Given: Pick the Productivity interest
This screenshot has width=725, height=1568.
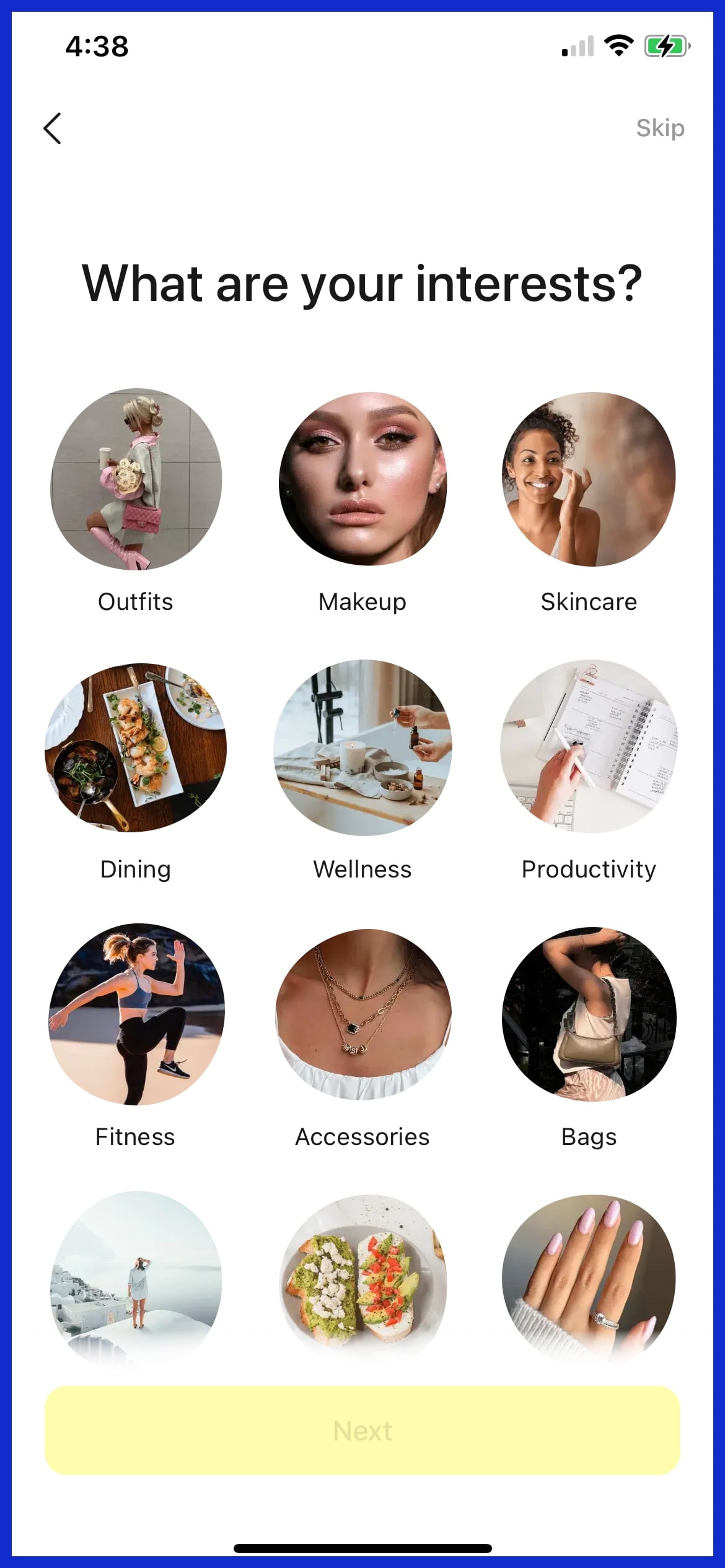Looking at the screenshot, I should pos(589,747).
